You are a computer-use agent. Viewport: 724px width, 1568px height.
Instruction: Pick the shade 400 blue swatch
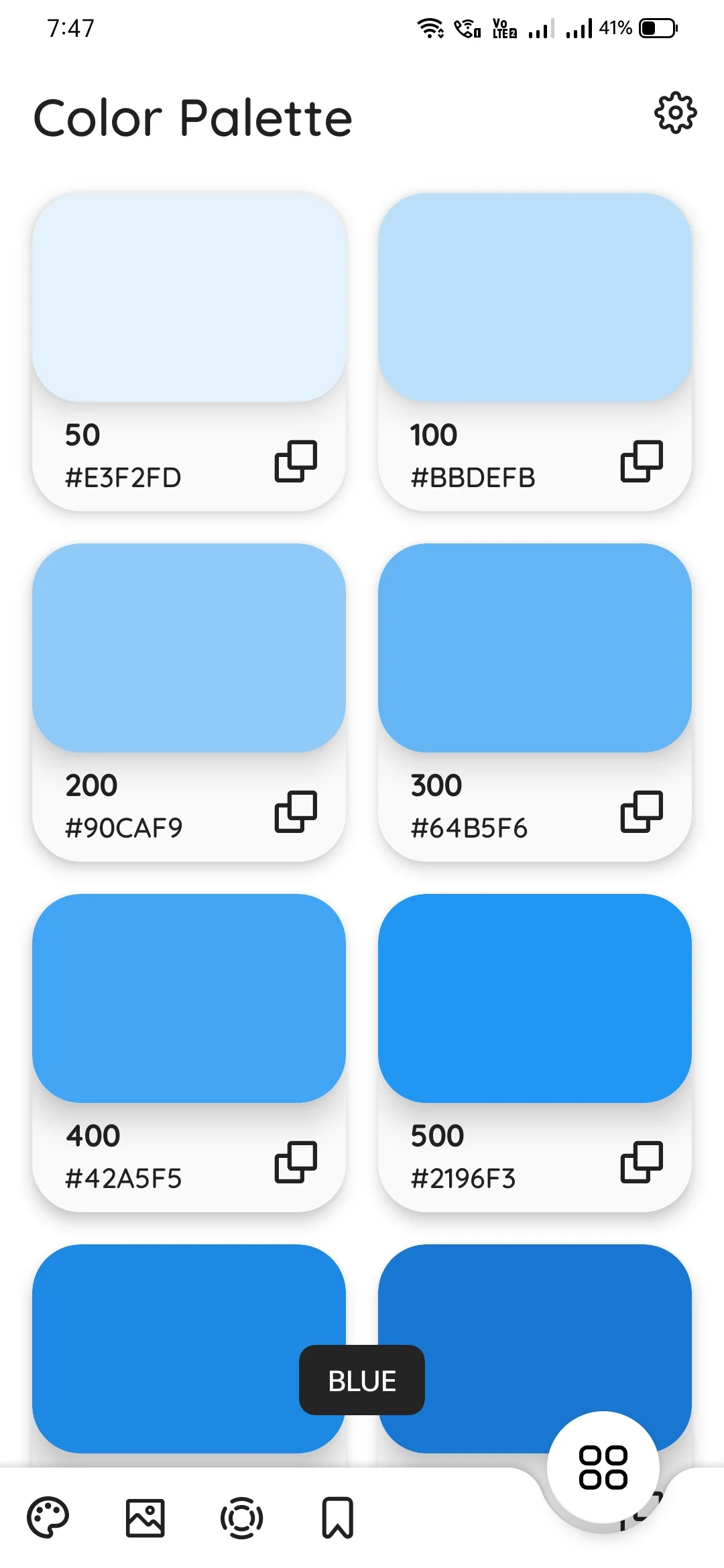(189, 998)
